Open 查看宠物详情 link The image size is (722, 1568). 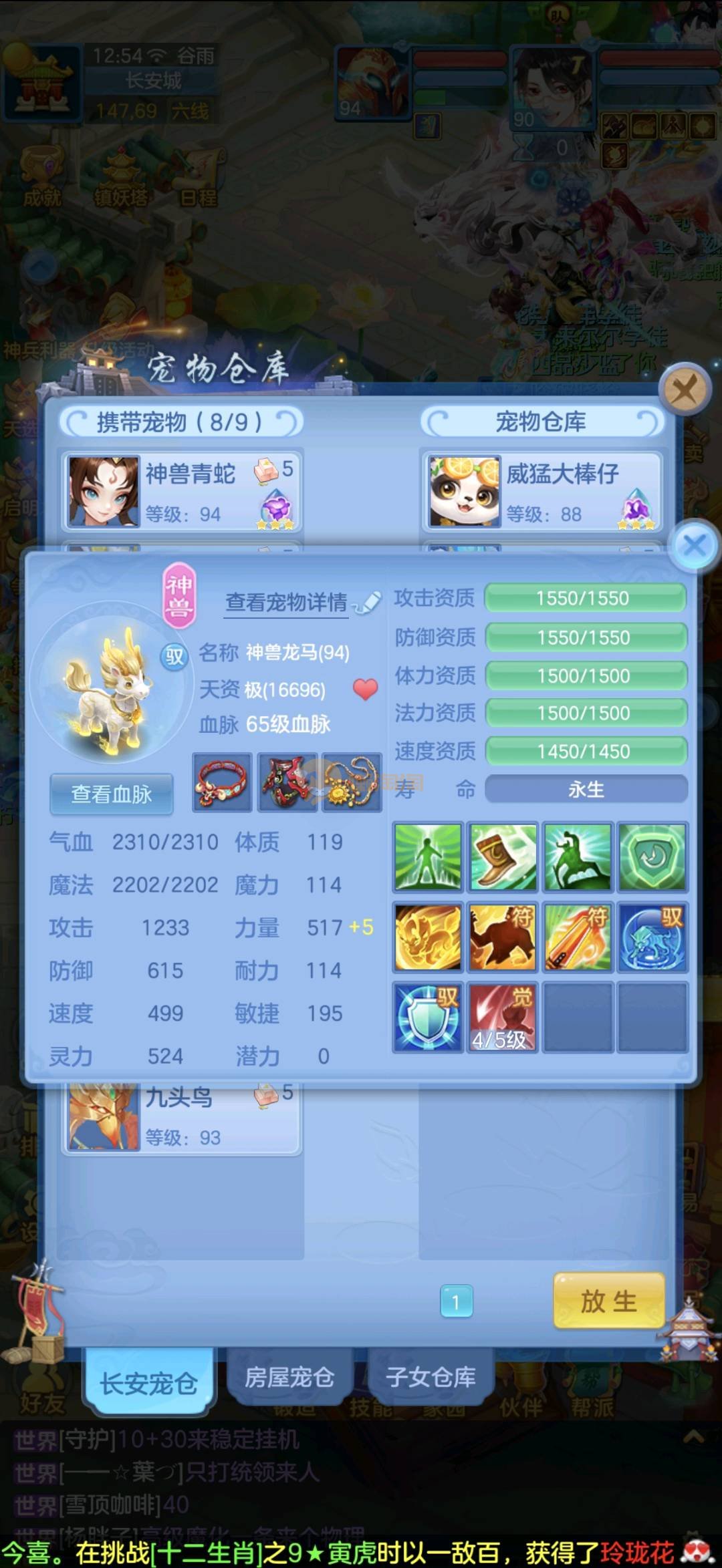click(x=286, y=603)
